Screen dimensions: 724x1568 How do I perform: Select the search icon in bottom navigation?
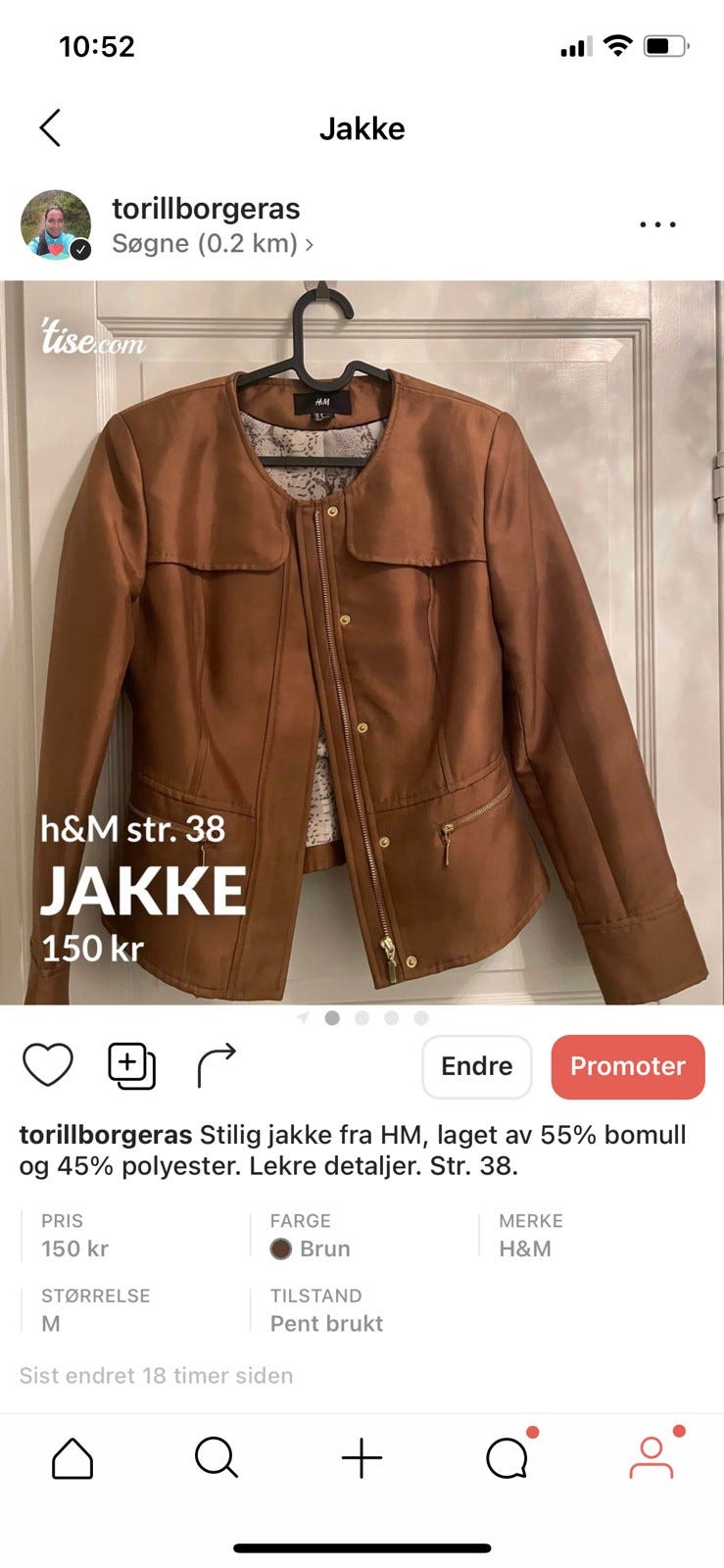[x=217, y=1457]
